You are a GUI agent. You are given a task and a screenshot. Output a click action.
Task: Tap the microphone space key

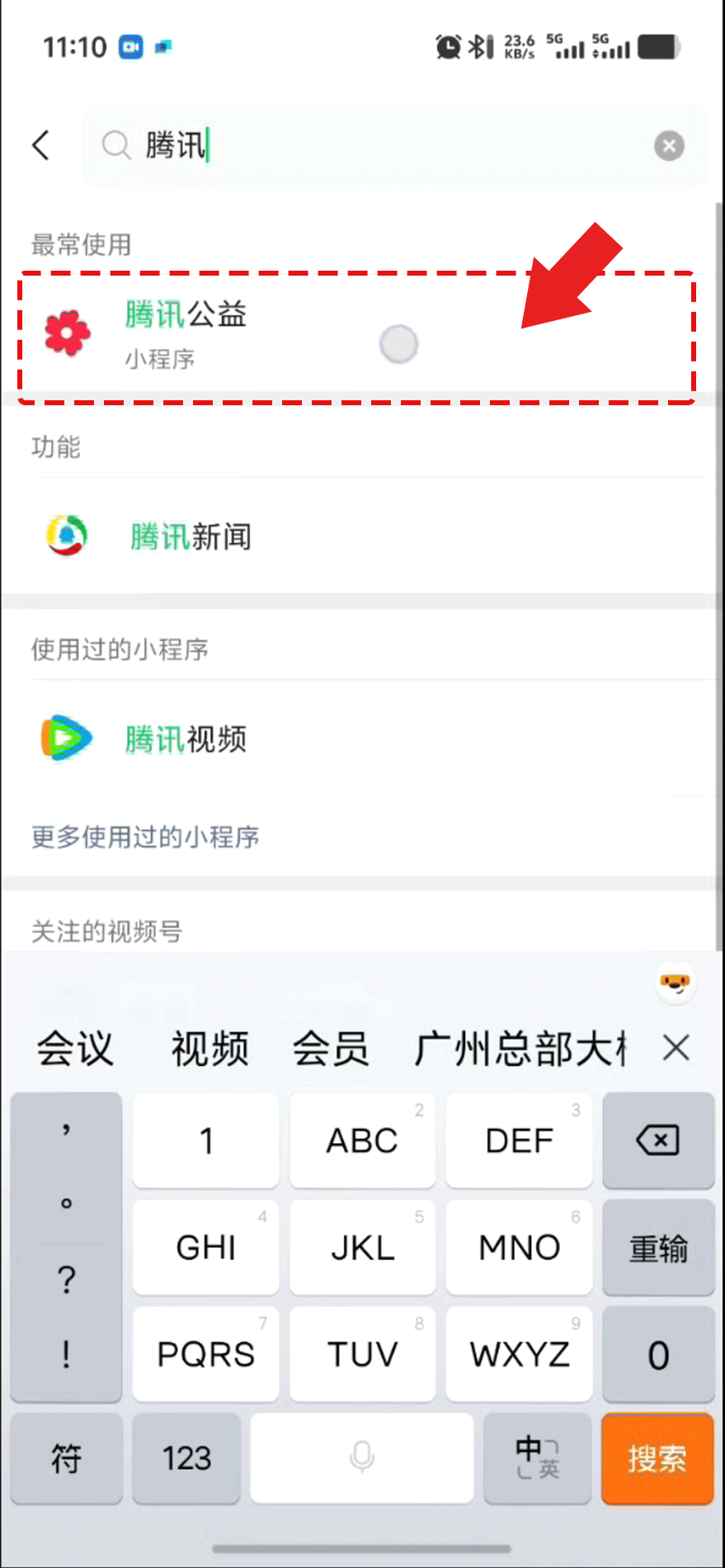[x=361, y=1458]
